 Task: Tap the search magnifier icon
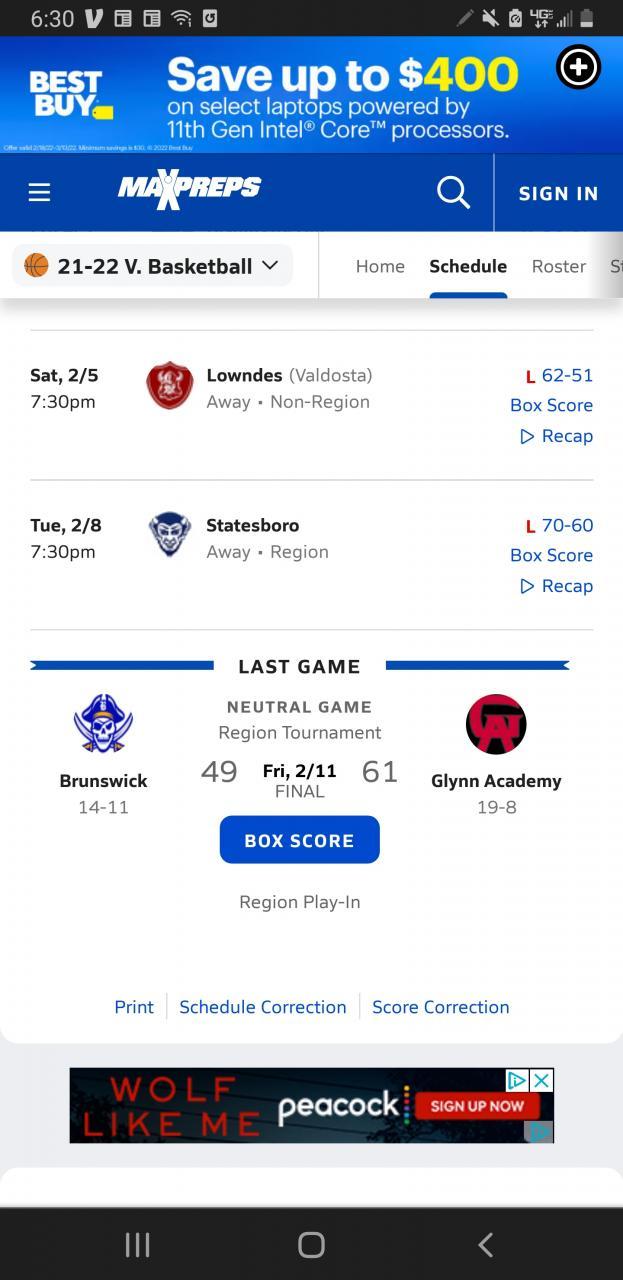point(453,193)
